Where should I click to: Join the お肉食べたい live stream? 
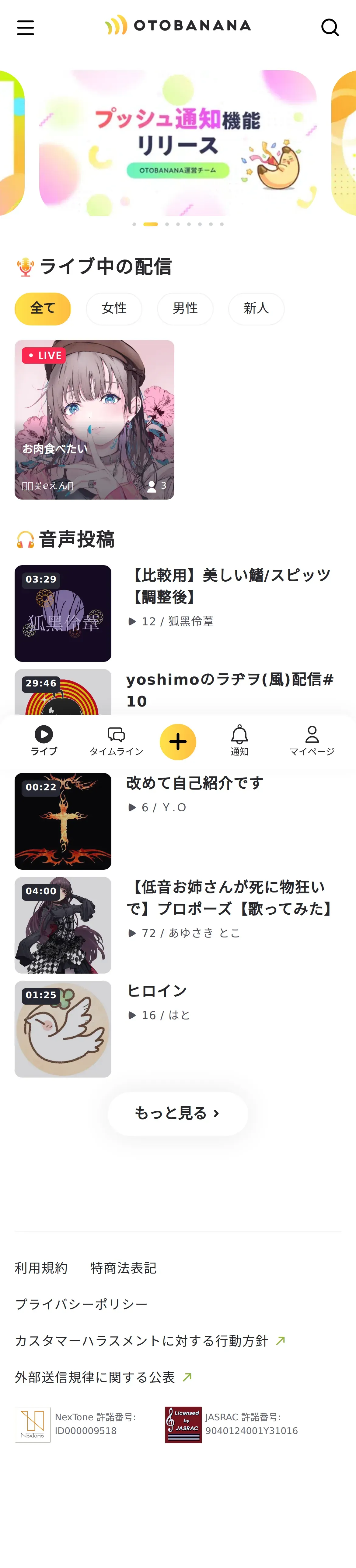(95, 419)
